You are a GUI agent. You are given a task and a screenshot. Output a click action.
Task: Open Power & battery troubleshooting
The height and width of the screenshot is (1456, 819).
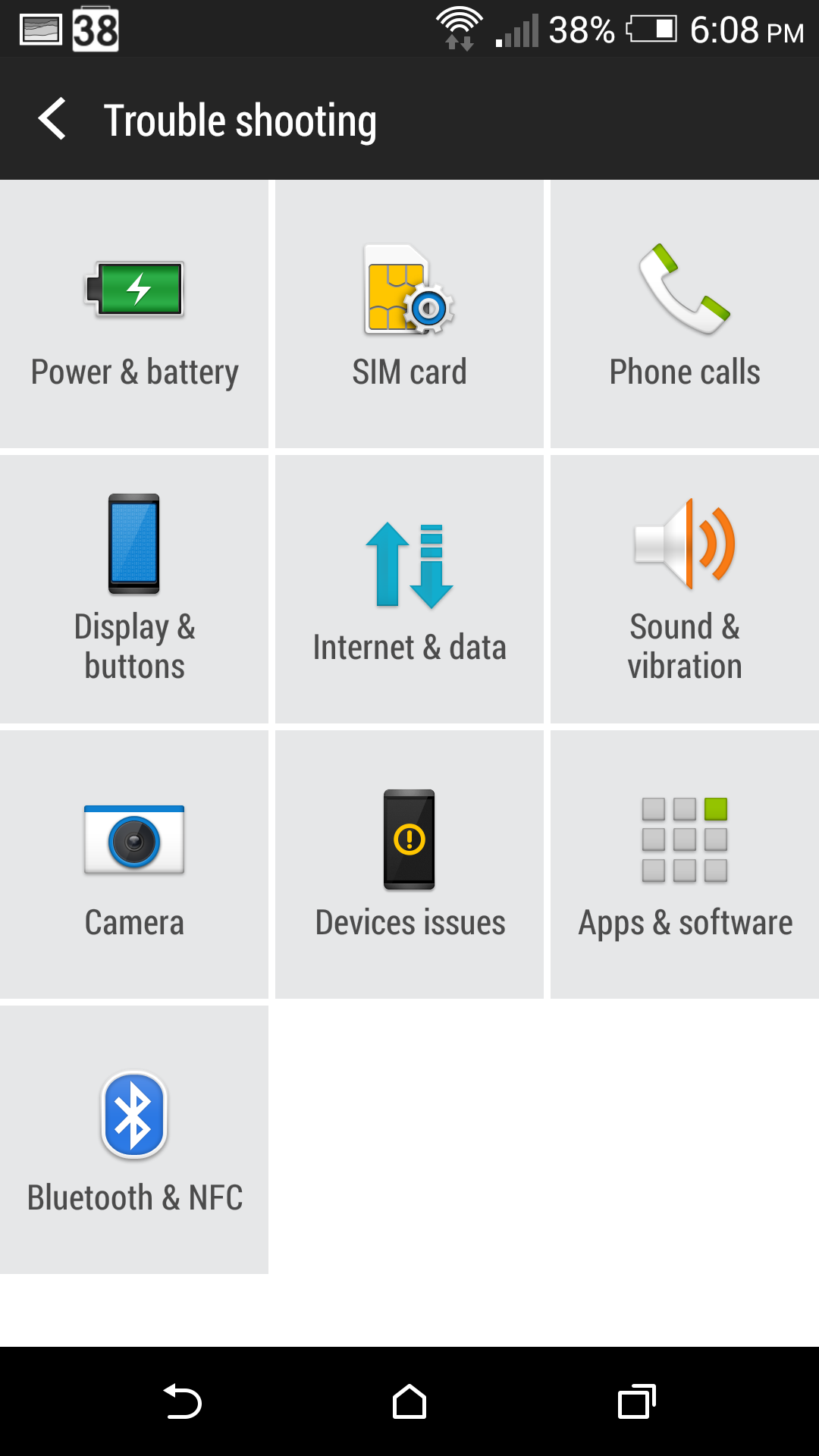click(x=134, y=314)
